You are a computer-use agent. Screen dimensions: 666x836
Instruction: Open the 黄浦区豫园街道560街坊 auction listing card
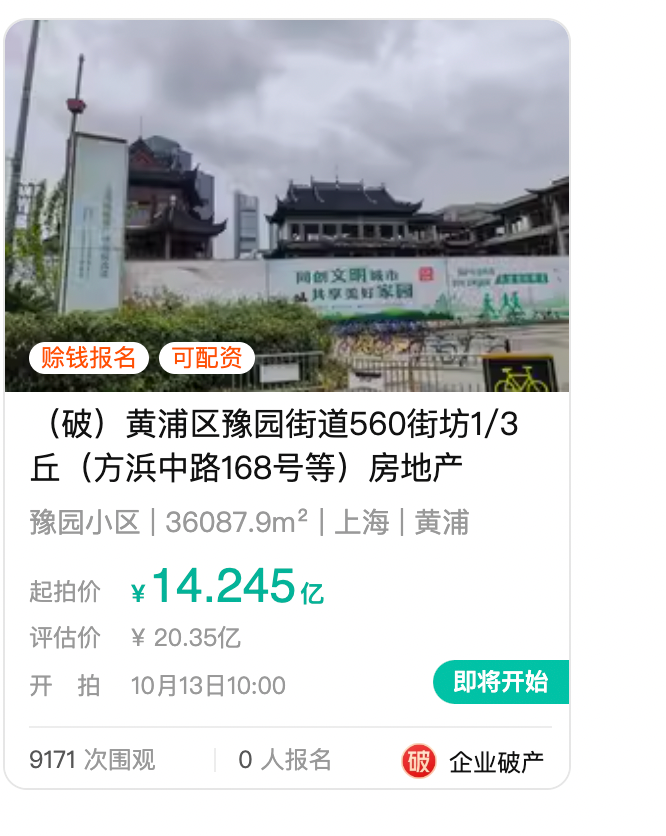(275, 445)
